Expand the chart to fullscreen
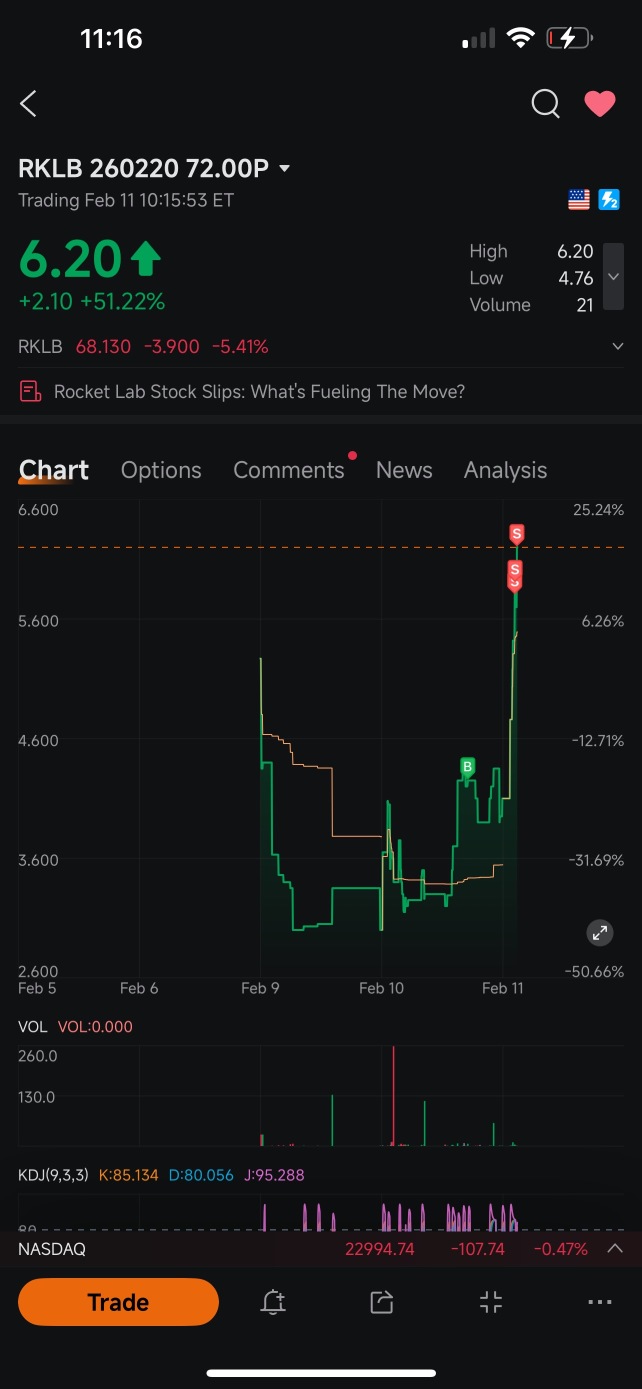Viewport: 642px width, 1389px height. 599,933
